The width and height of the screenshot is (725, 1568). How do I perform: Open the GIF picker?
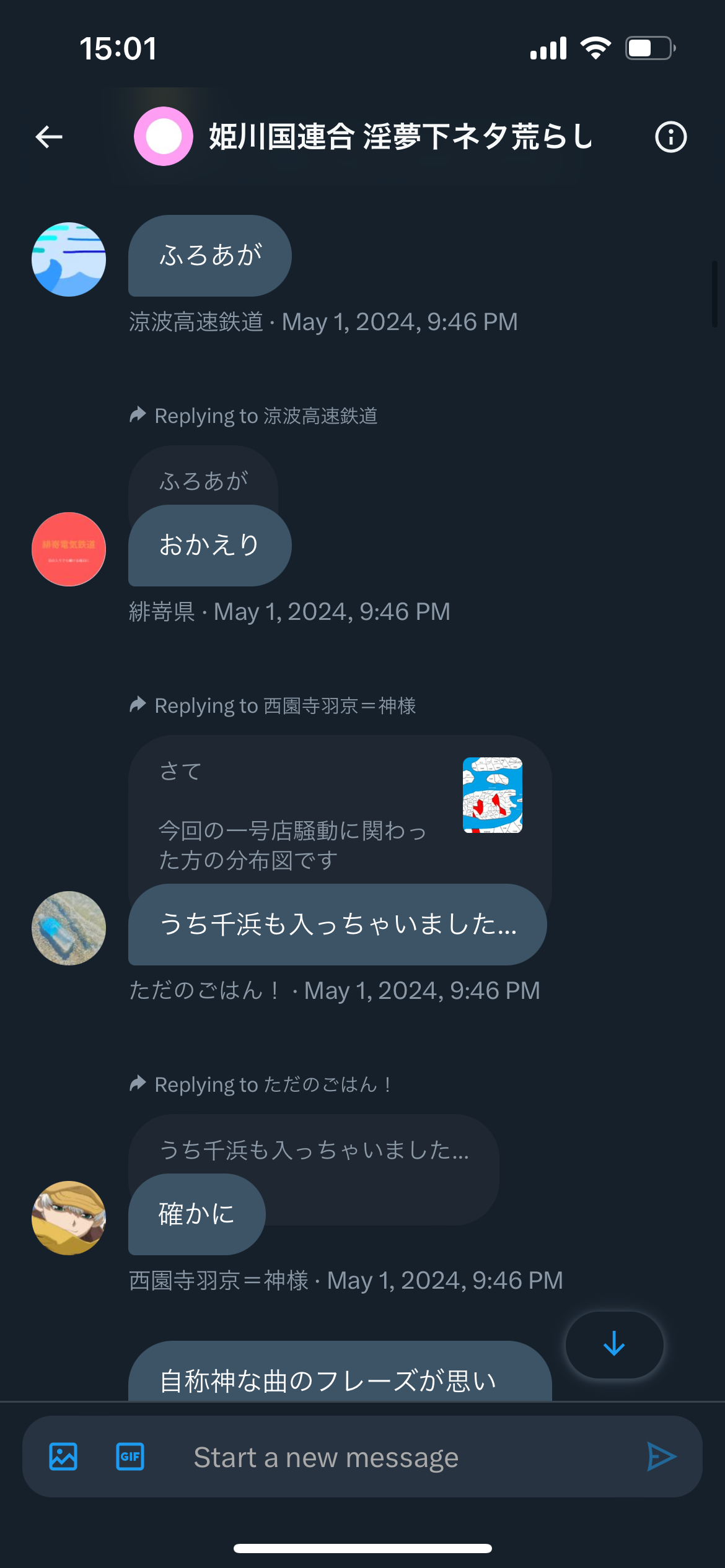pos(130,1457)
